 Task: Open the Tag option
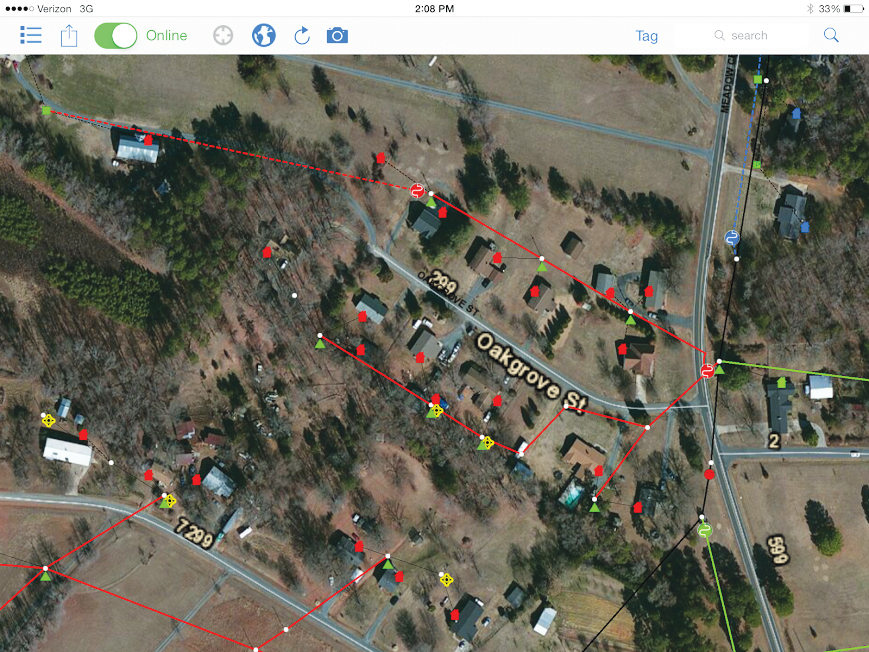point(647,36)
